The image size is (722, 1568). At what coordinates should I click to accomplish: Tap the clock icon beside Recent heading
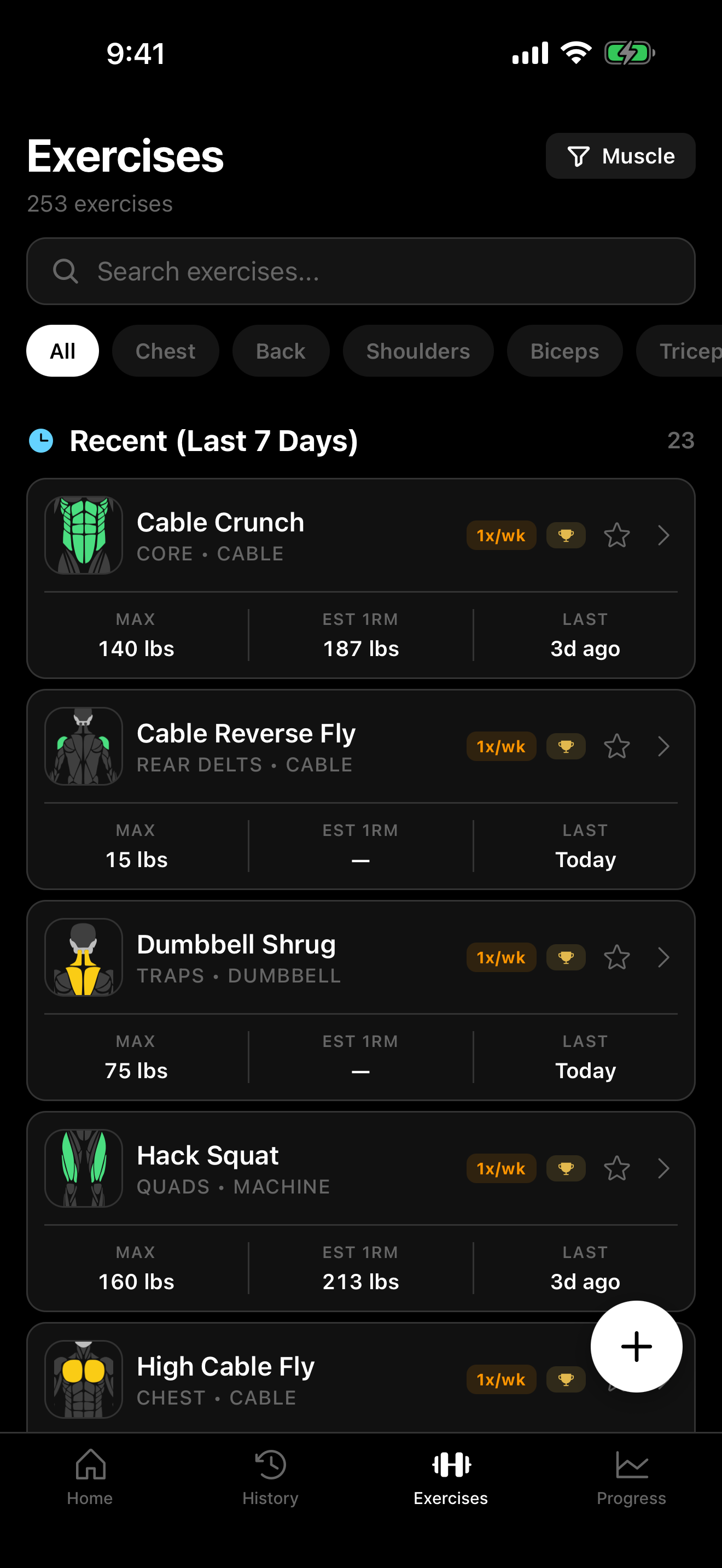tap(42, 441)
